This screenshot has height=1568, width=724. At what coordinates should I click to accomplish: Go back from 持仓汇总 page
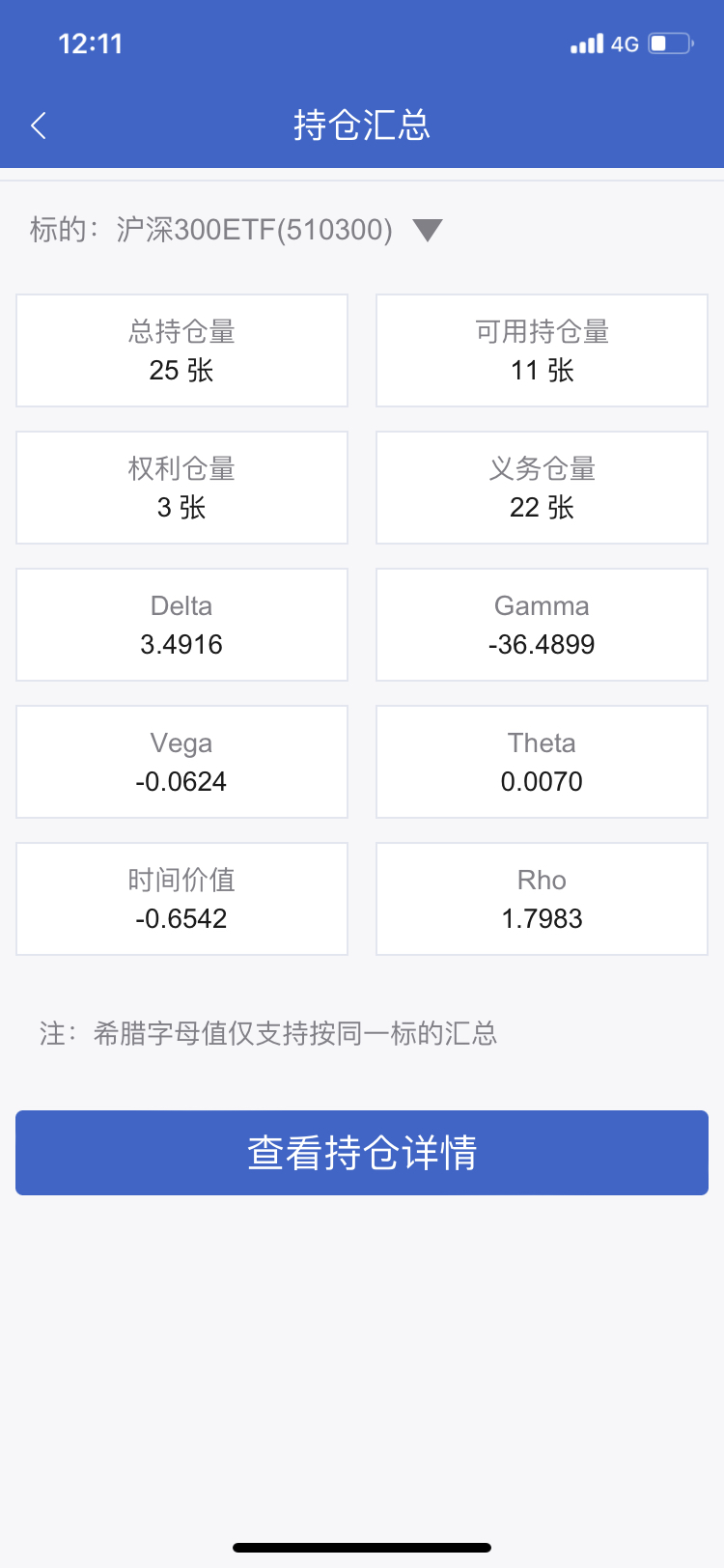coord(39,126)
